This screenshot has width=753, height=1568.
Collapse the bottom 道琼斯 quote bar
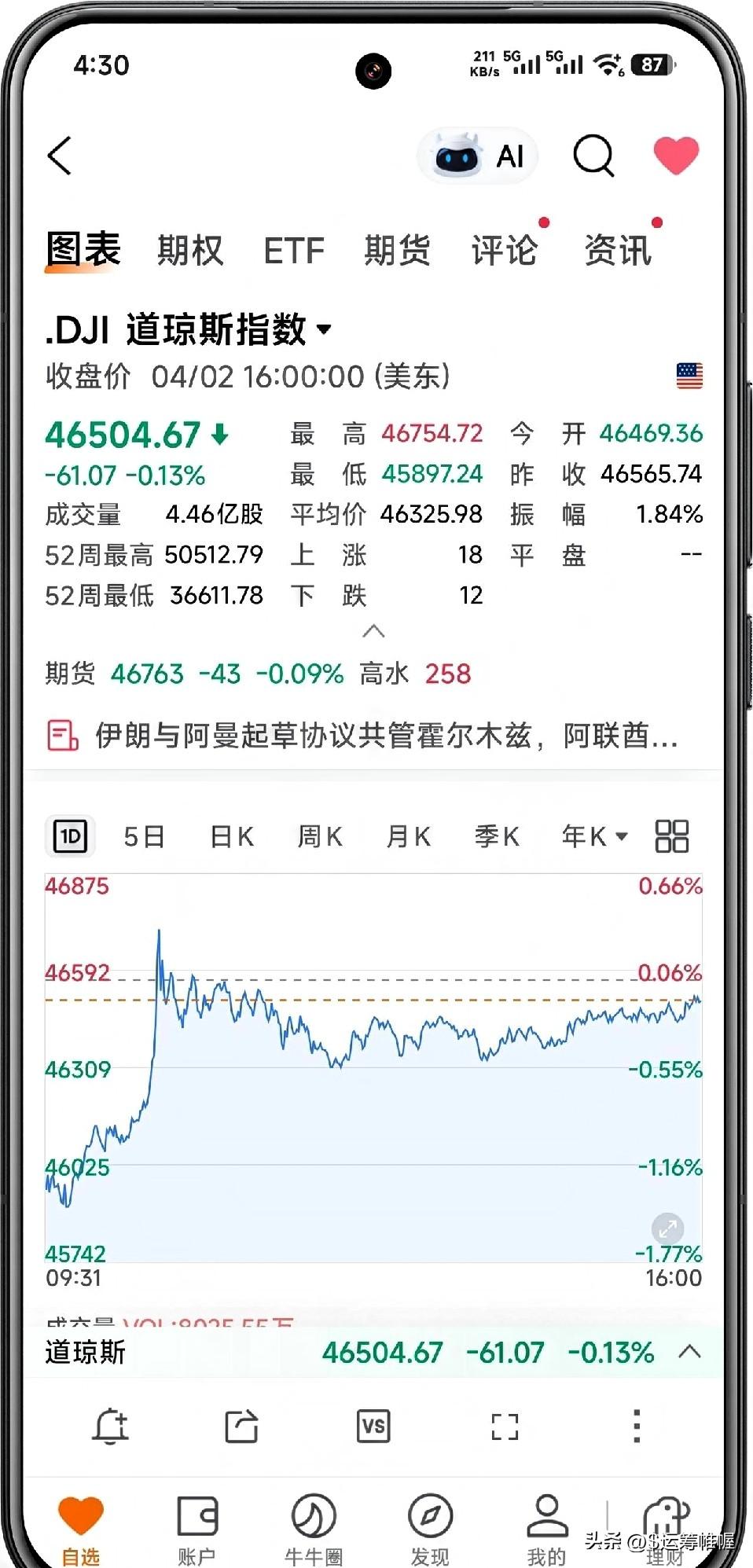pos(690,1352)
